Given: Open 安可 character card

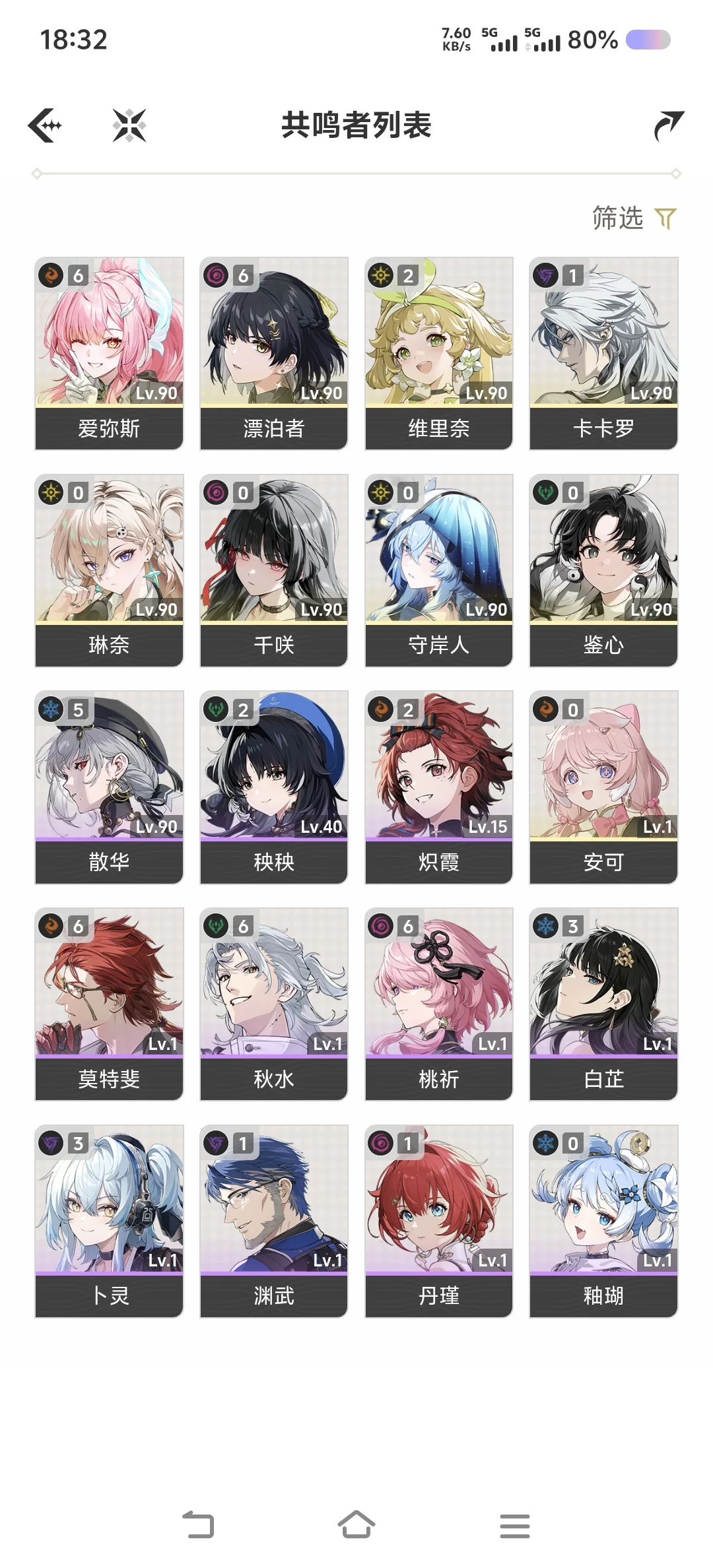Looking at the screenshot, I should click(603, 787).
